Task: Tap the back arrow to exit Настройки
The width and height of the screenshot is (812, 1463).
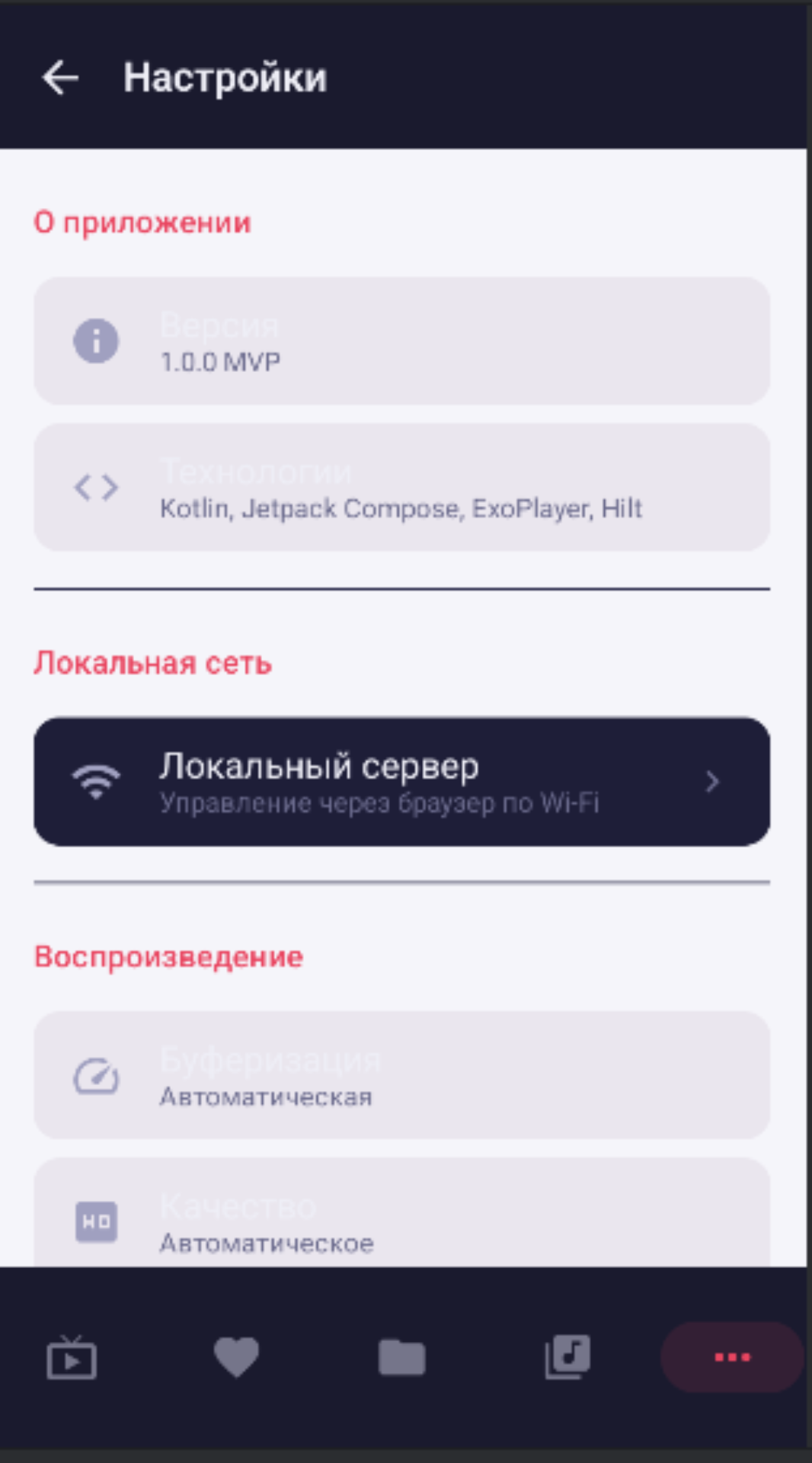Action: 60,77
